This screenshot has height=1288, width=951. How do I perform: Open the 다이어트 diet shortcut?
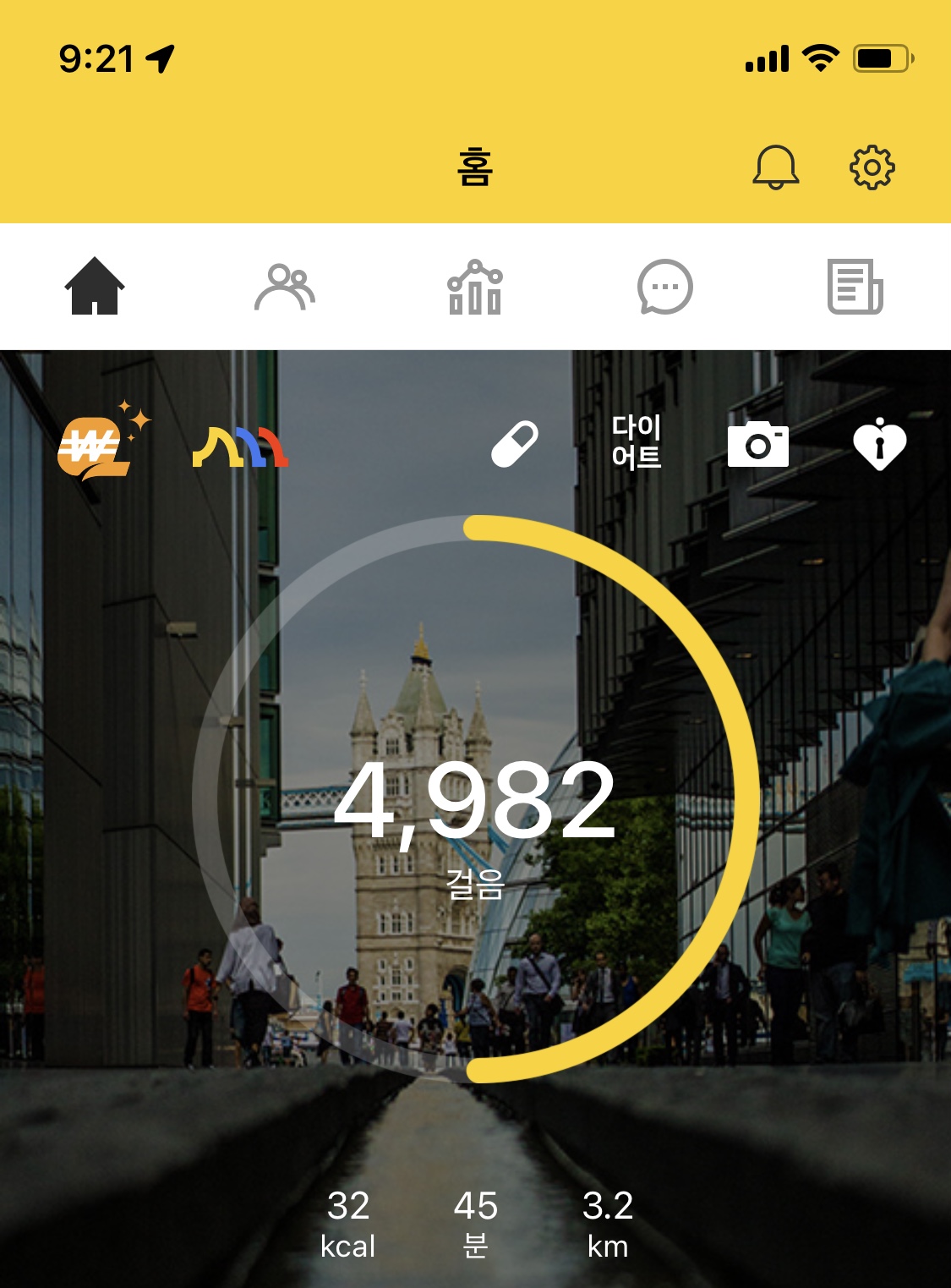[636, 441]
